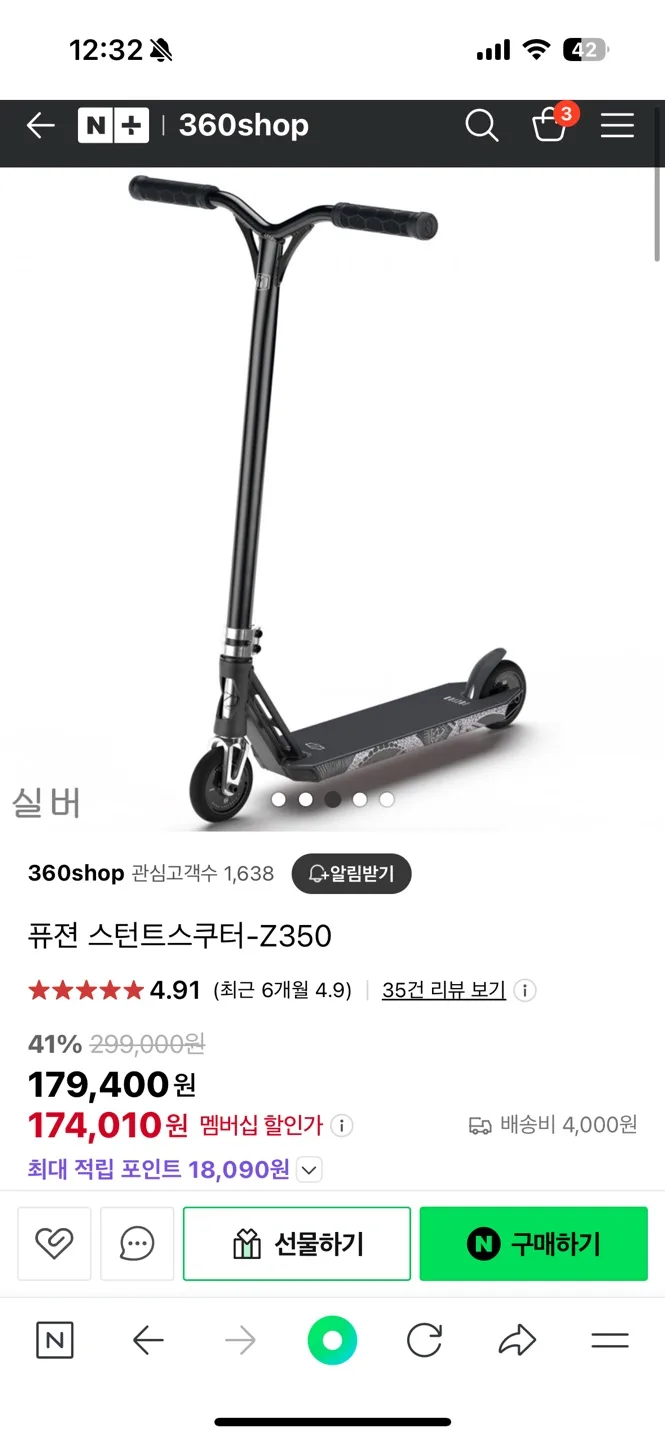Open the search magnifier icon

tap(481, 126)
